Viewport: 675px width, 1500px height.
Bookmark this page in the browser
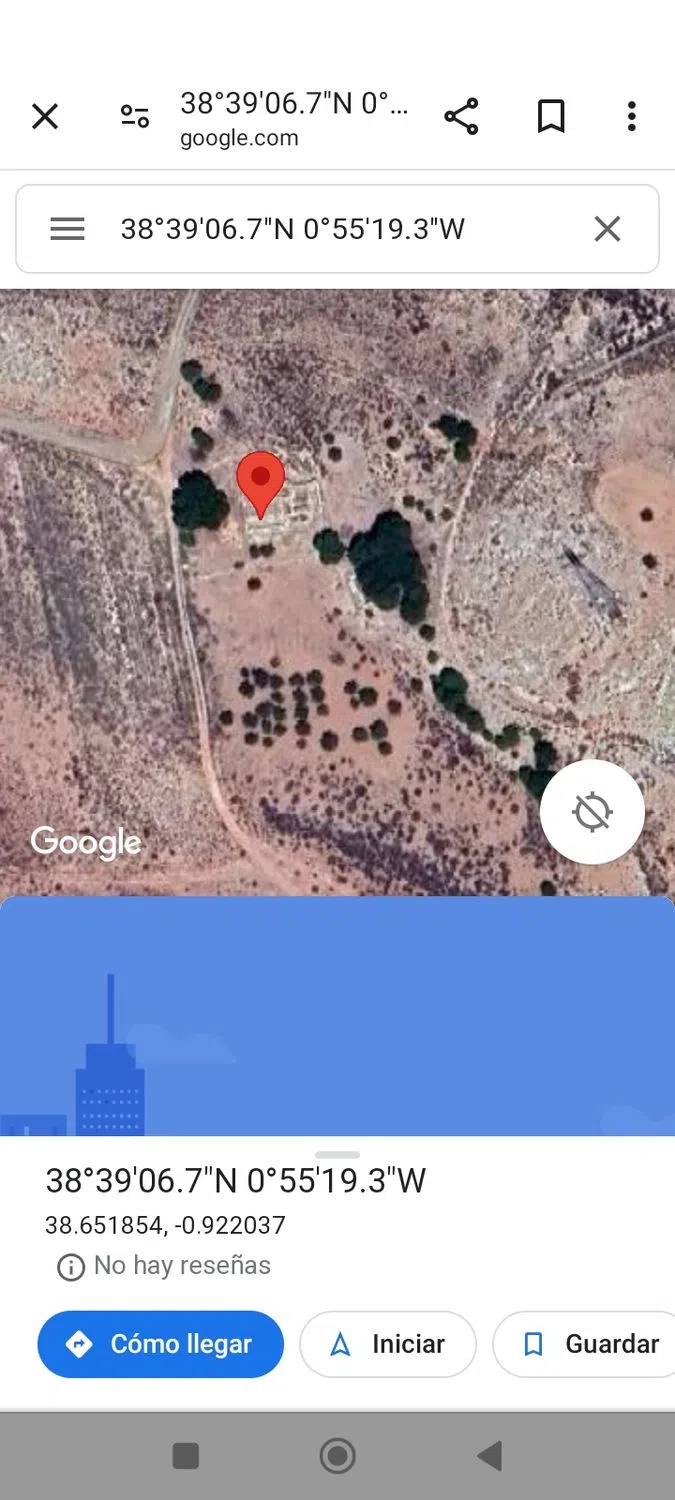551,117
